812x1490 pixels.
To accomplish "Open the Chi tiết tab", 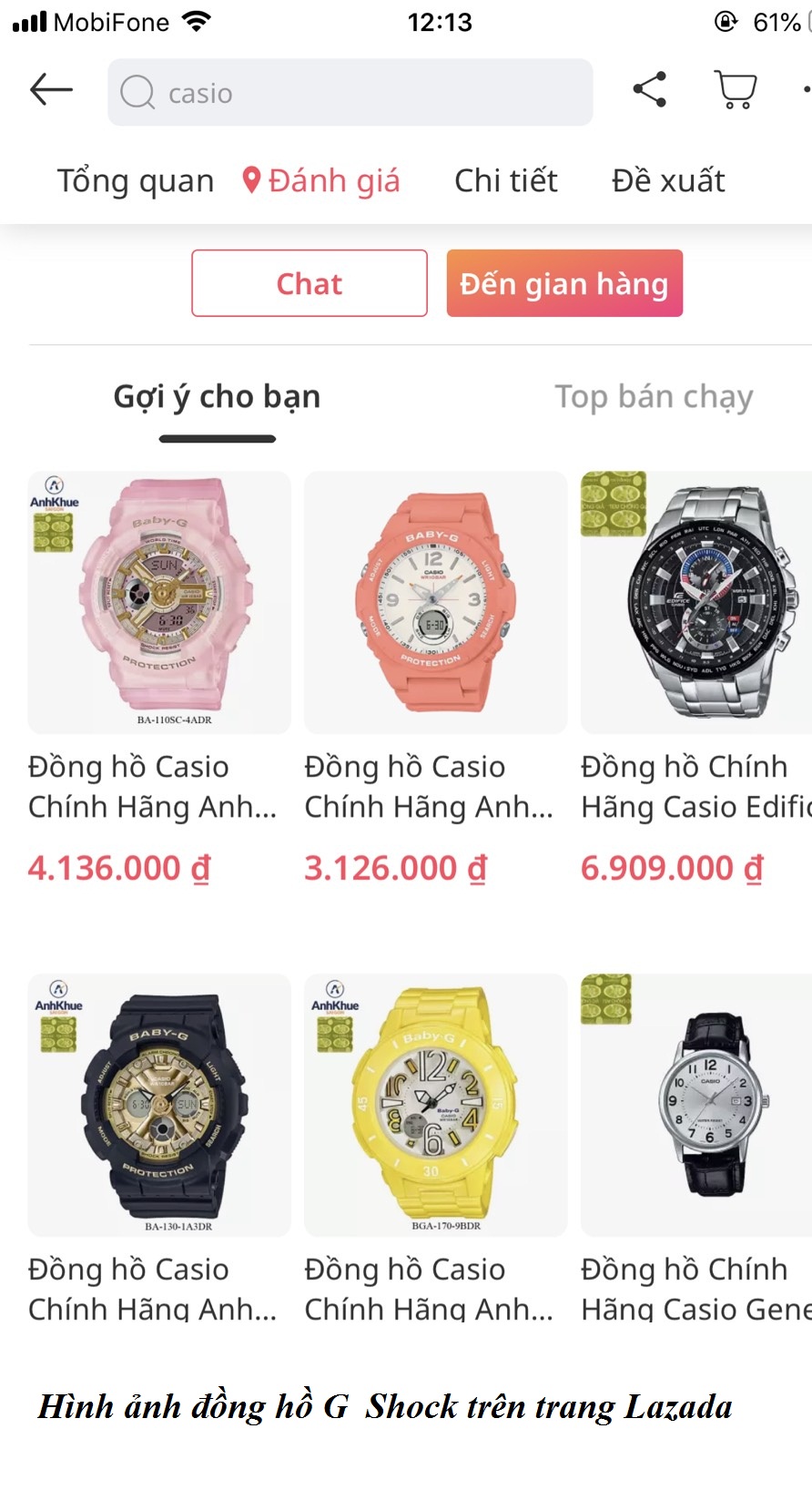I will click(x=506, y=180).
